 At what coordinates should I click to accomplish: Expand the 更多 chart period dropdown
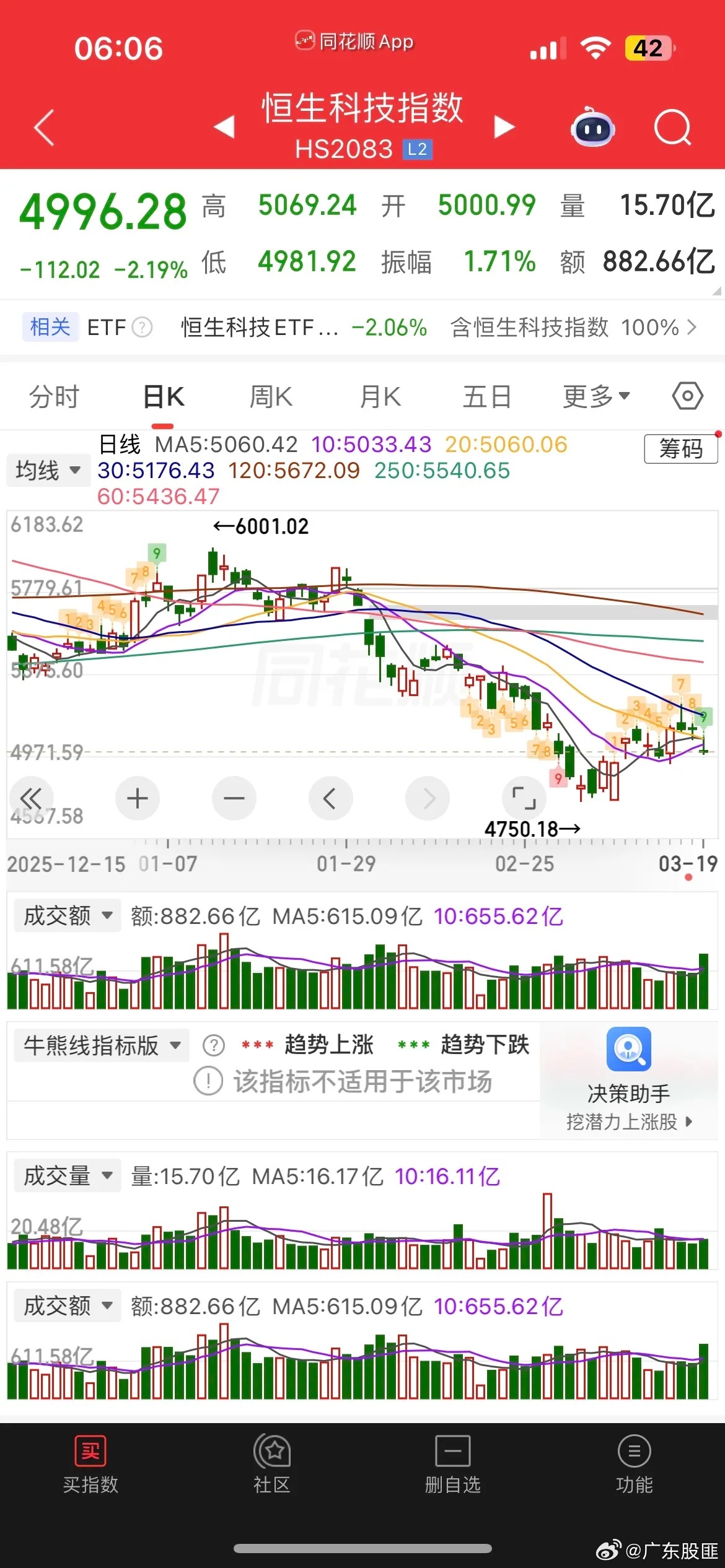point(595,397)
